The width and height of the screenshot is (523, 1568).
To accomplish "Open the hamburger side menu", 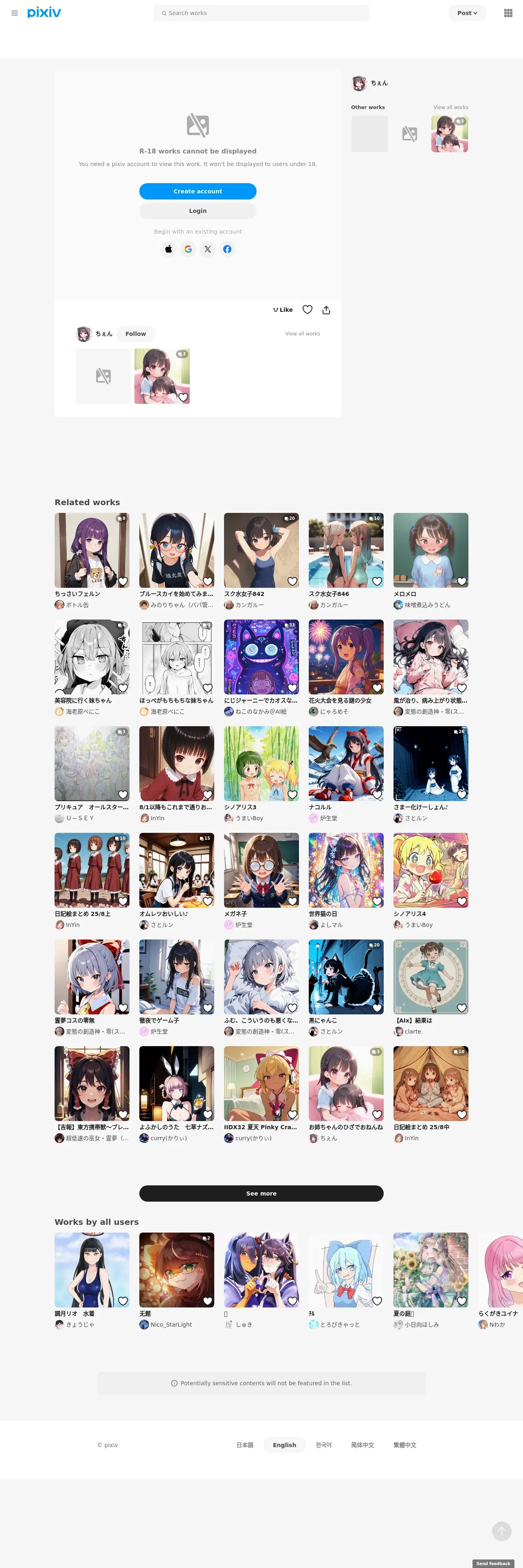I will [15, 13].
